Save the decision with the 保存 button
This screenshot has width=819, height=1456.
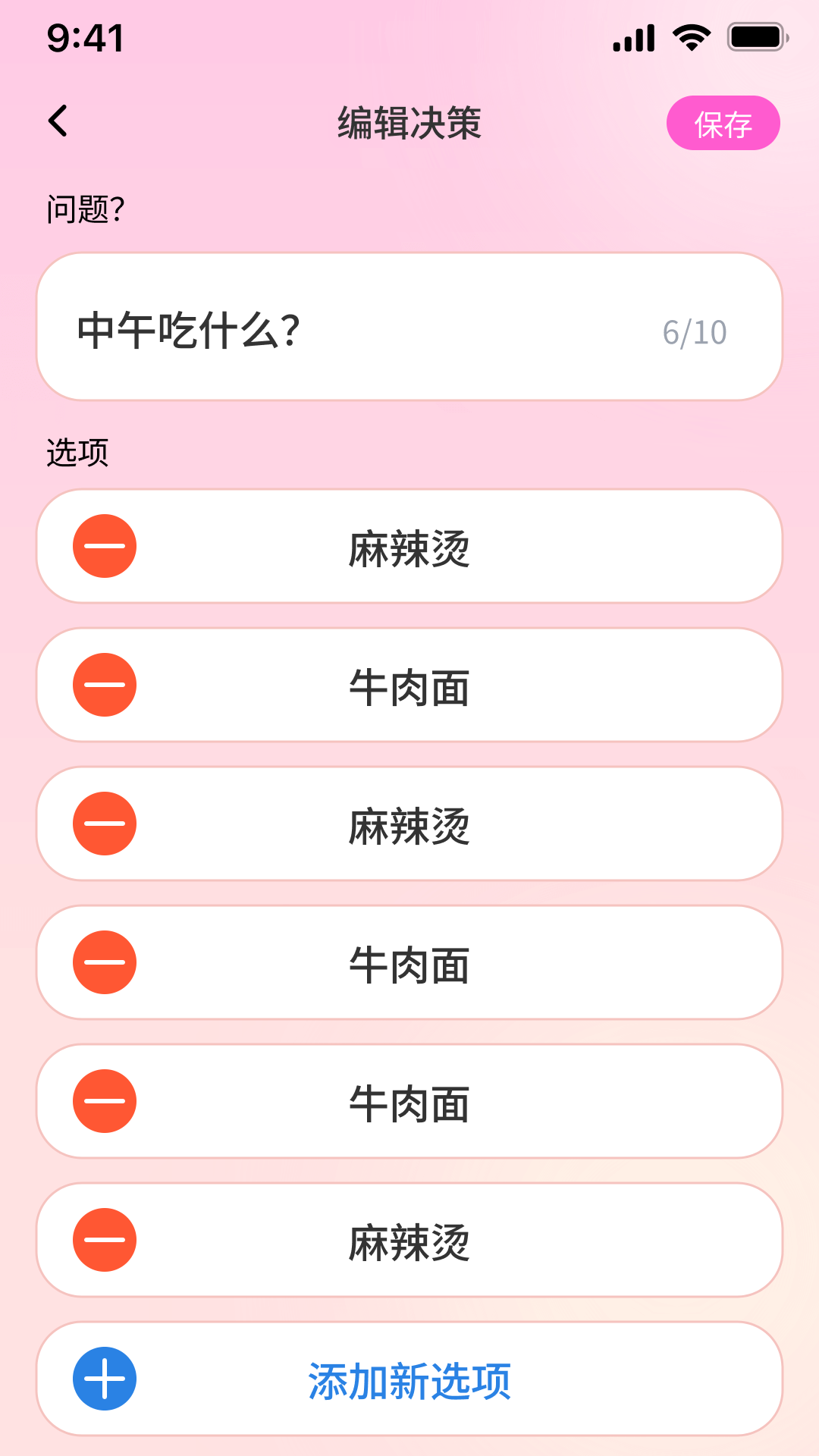point(723,124)
